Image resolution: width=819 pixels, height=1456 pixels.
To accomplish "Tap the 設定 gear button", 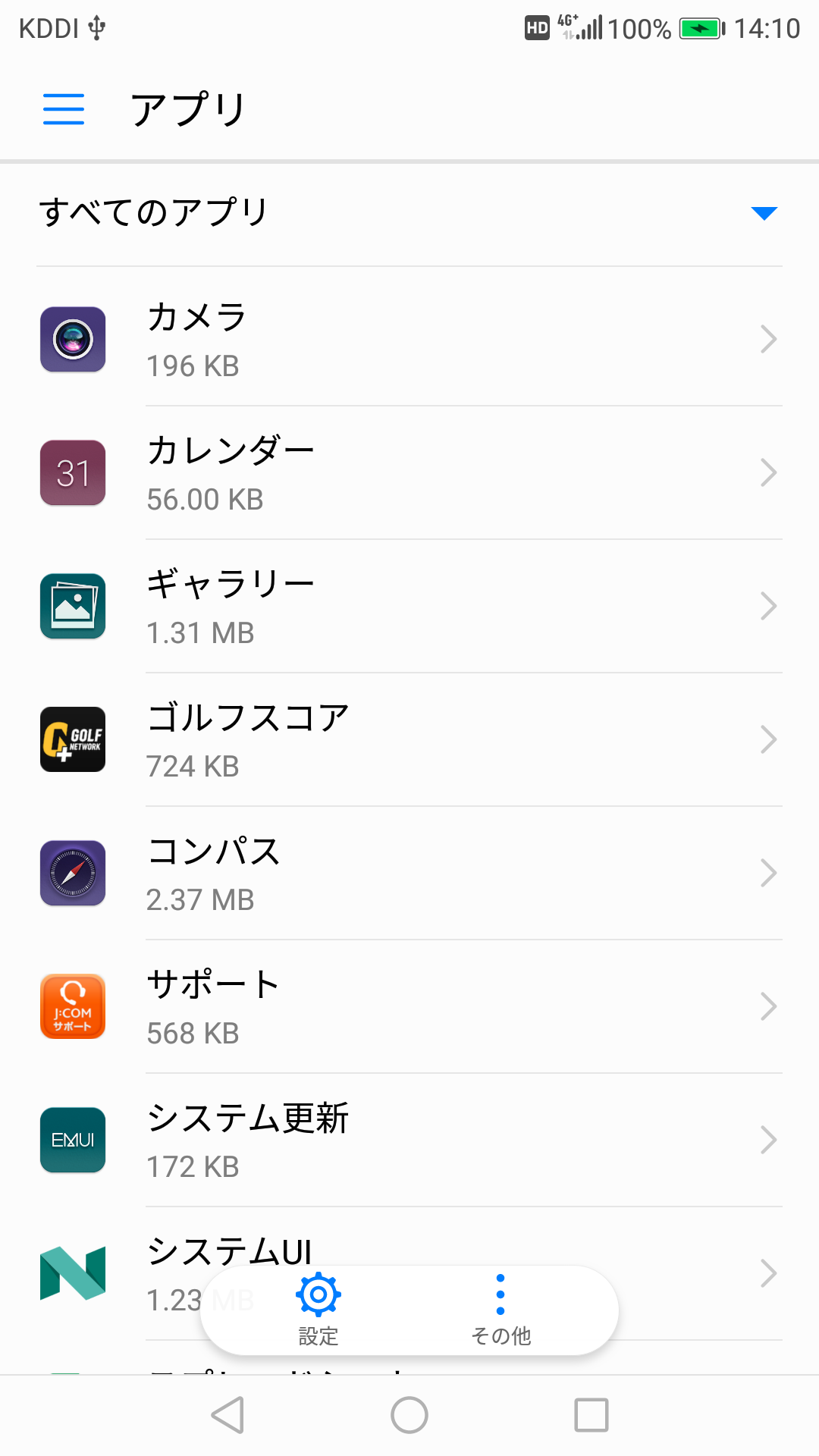I will click(318, 1310).
